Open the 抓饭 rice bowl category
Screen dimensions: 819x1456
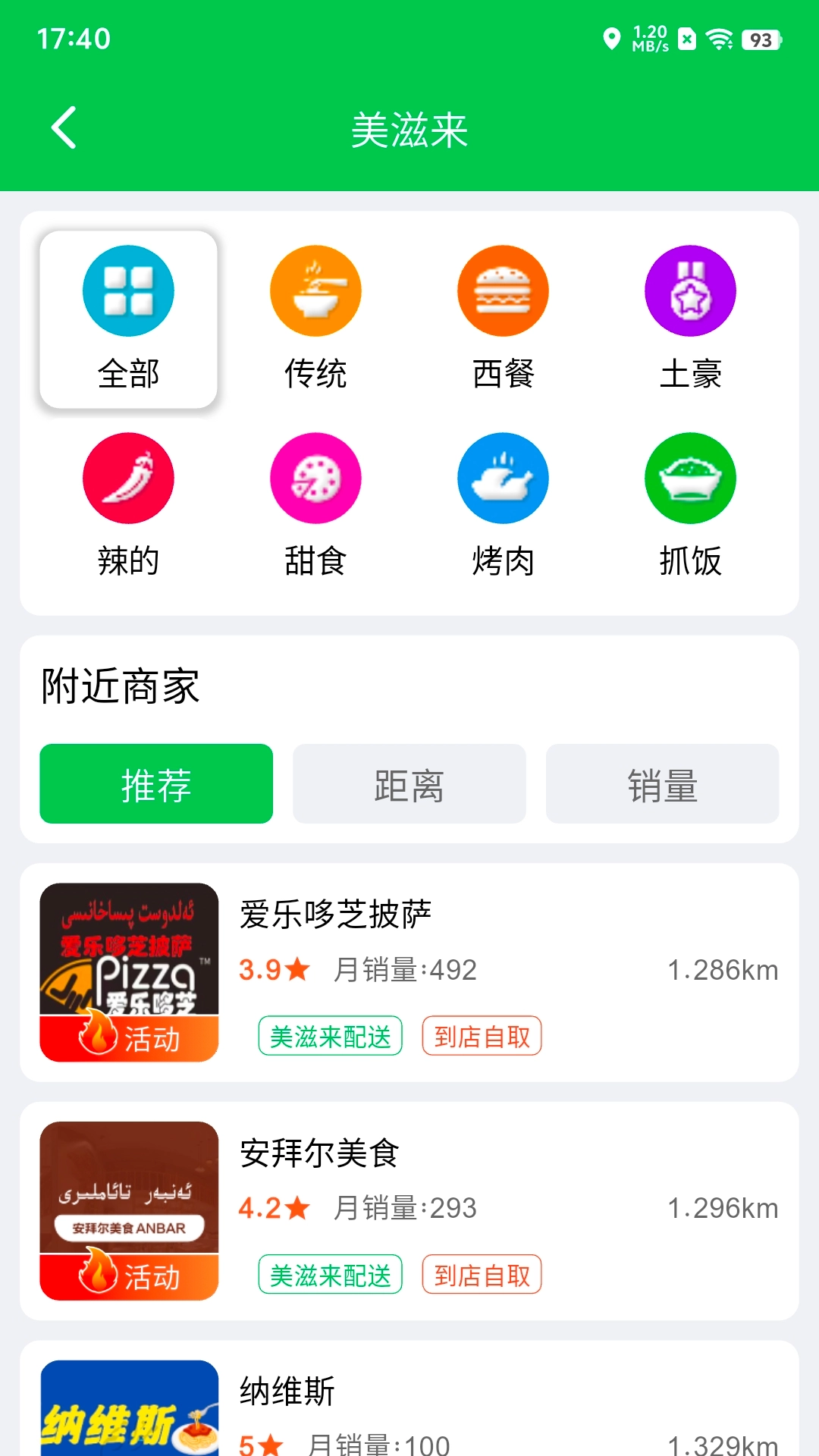[x=690, y=479]
